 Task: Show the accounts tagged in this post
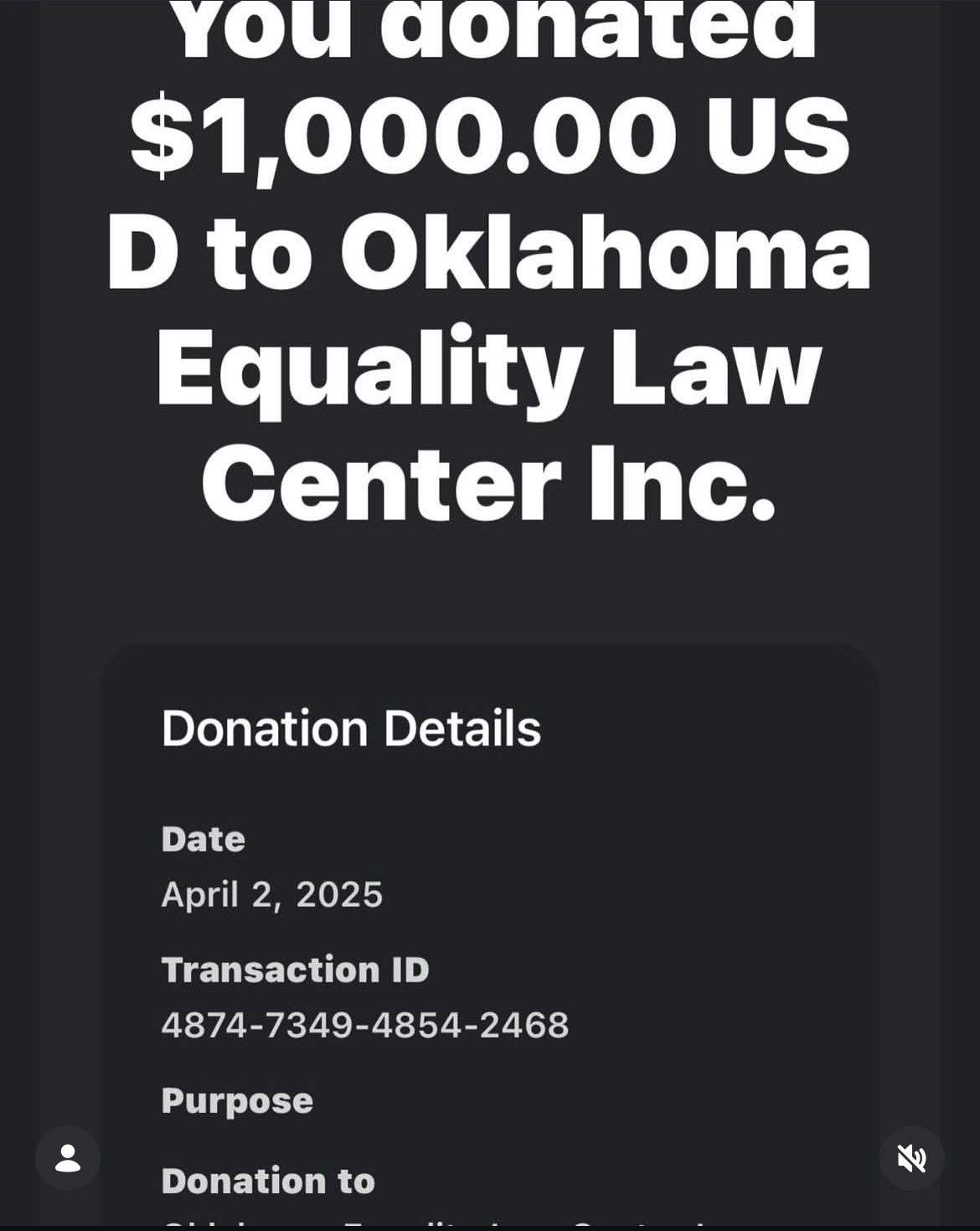pos(68,1158)
